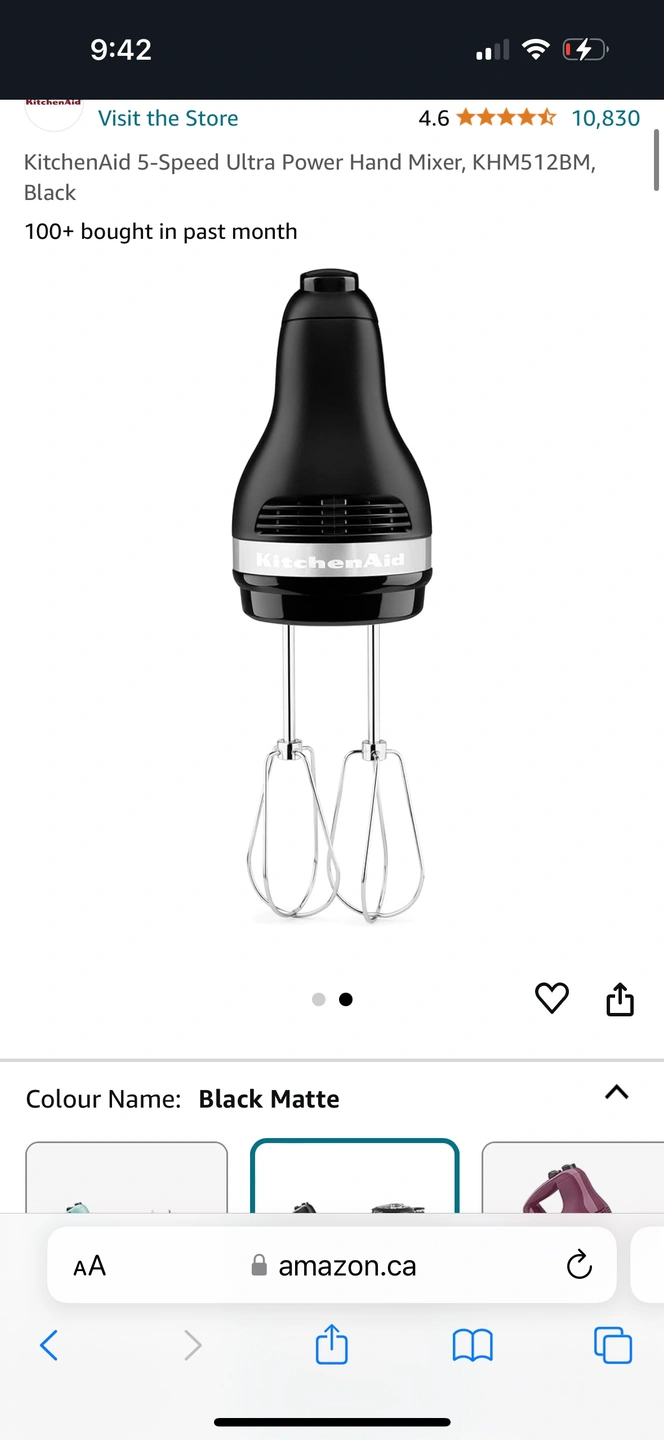Open the Visit the Store link
The image size is (664, 1440).
[168, 118]
